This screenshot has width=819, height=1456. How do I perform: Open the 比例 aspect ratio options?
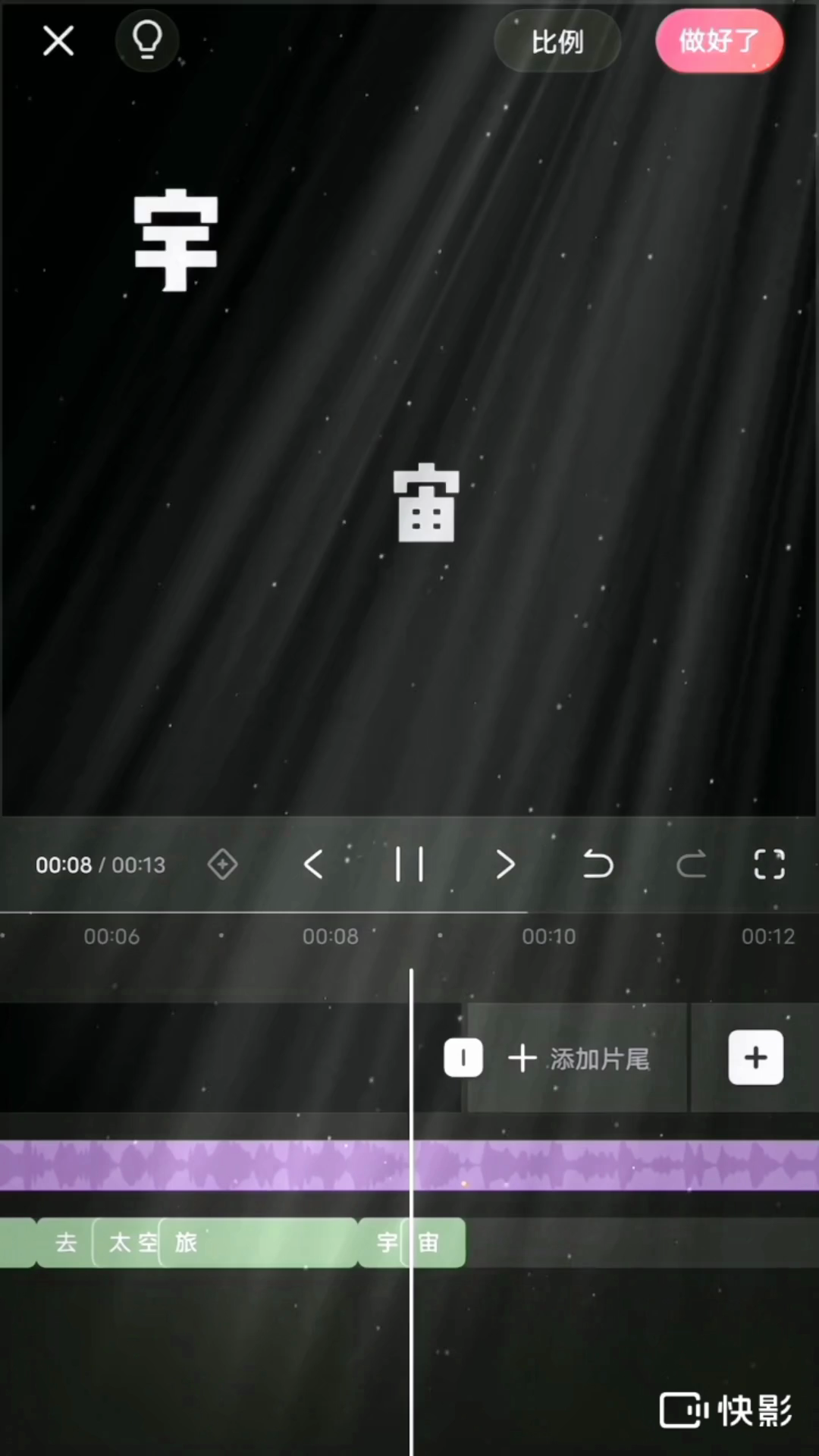click(557, 42)
